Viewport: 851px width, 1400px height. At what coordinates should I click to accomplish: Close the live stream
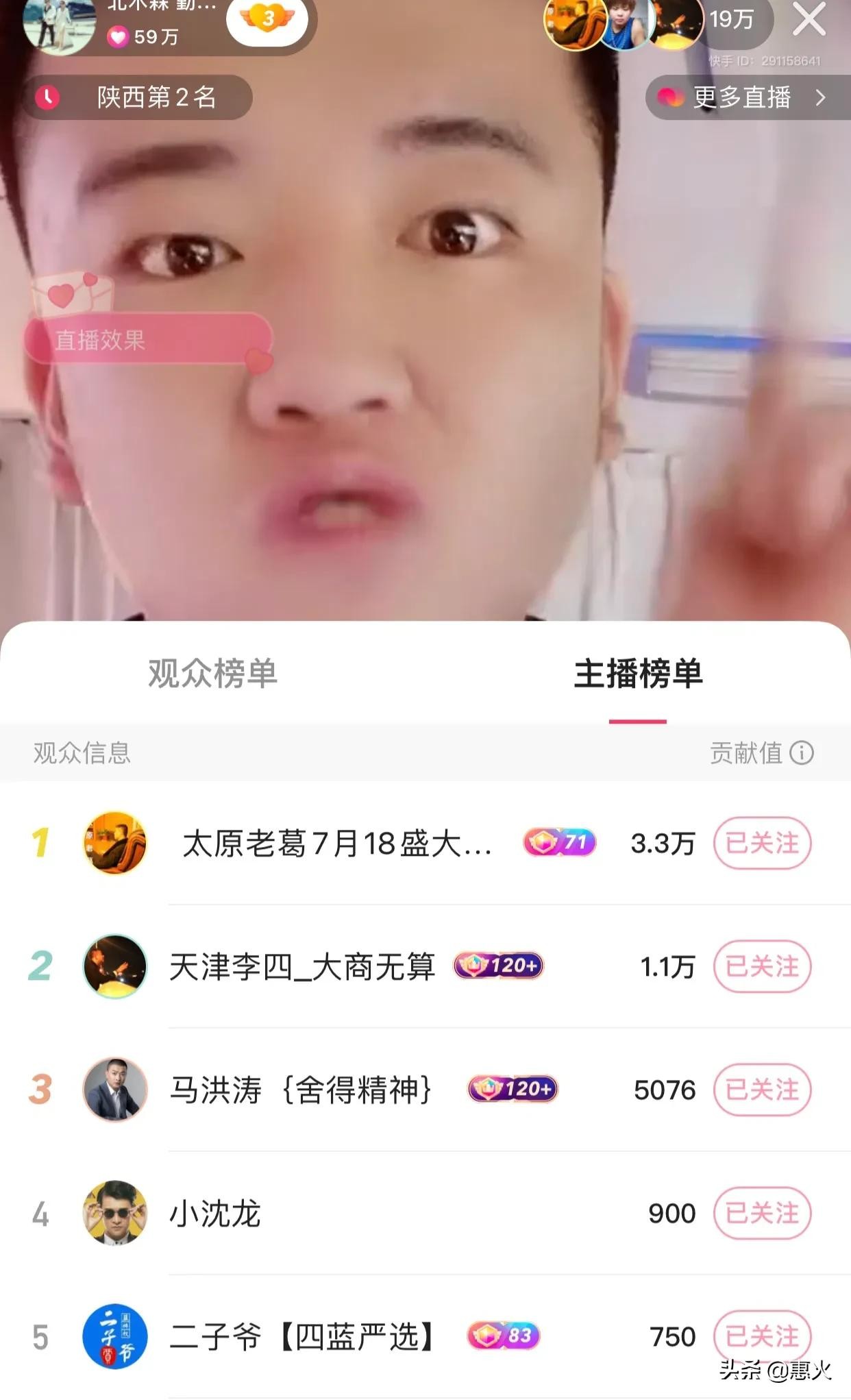coord(809,19)
